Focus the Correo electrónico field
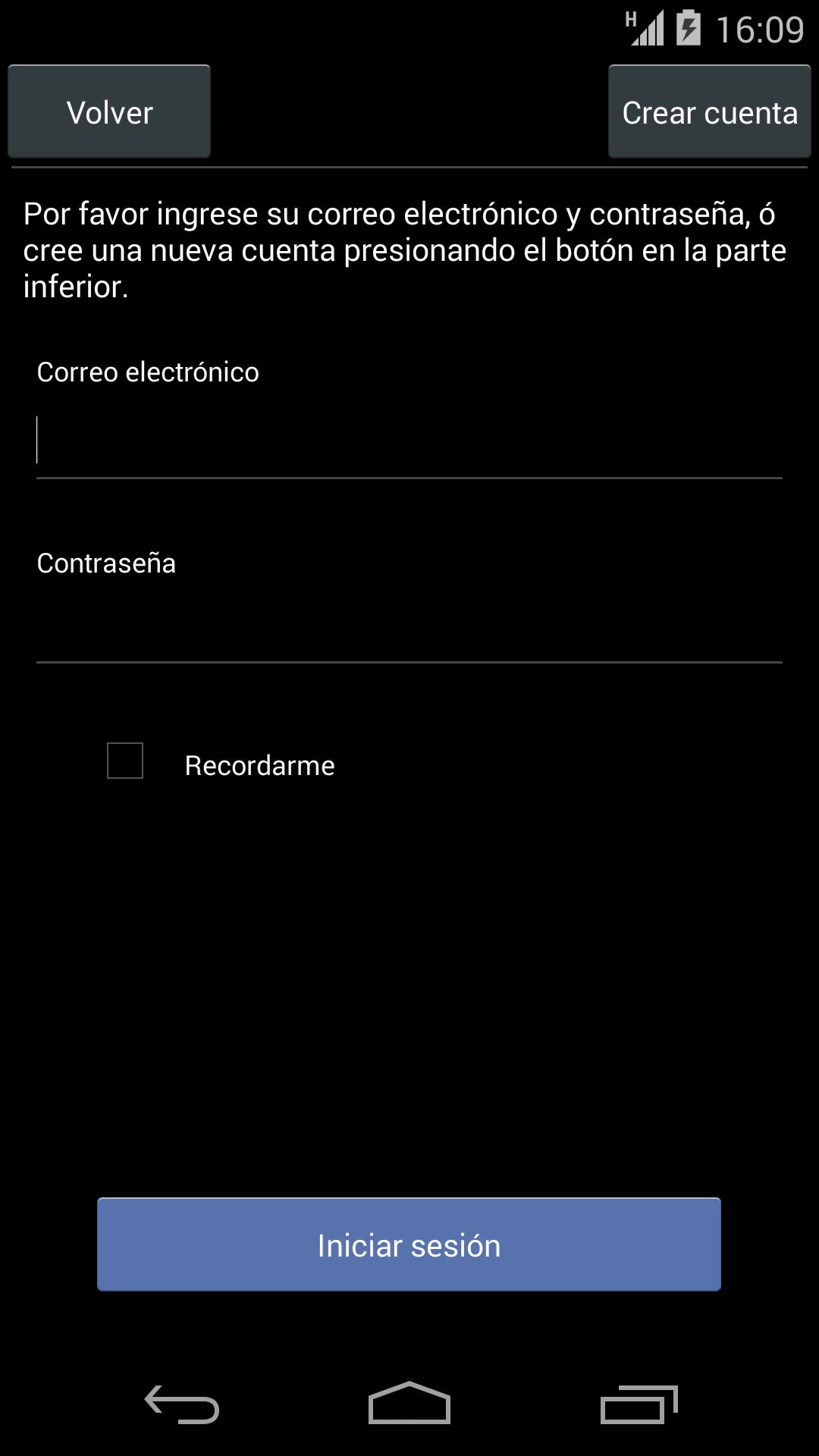This screenshot has height=1456, width=819. coord(409,441)
